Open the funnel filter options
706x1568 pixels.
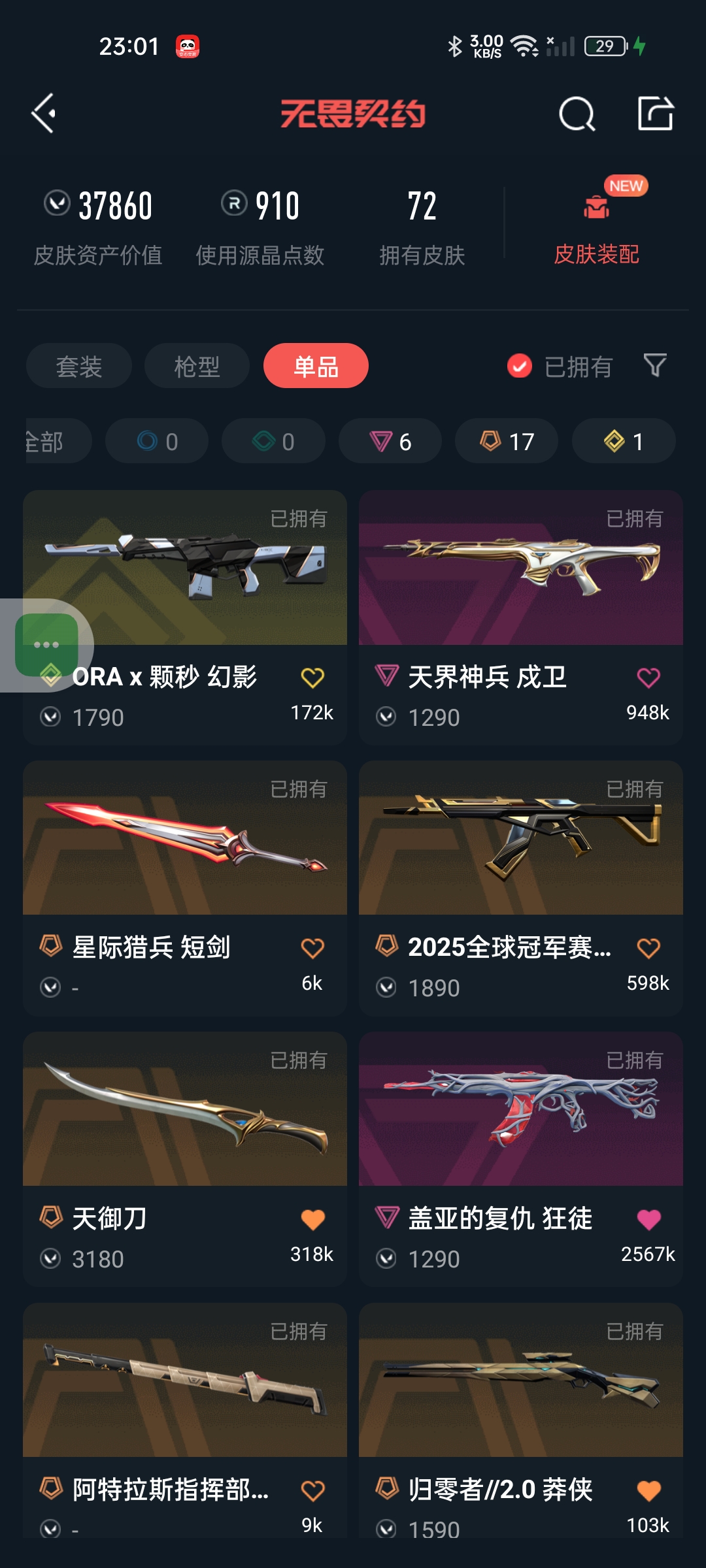654,365
